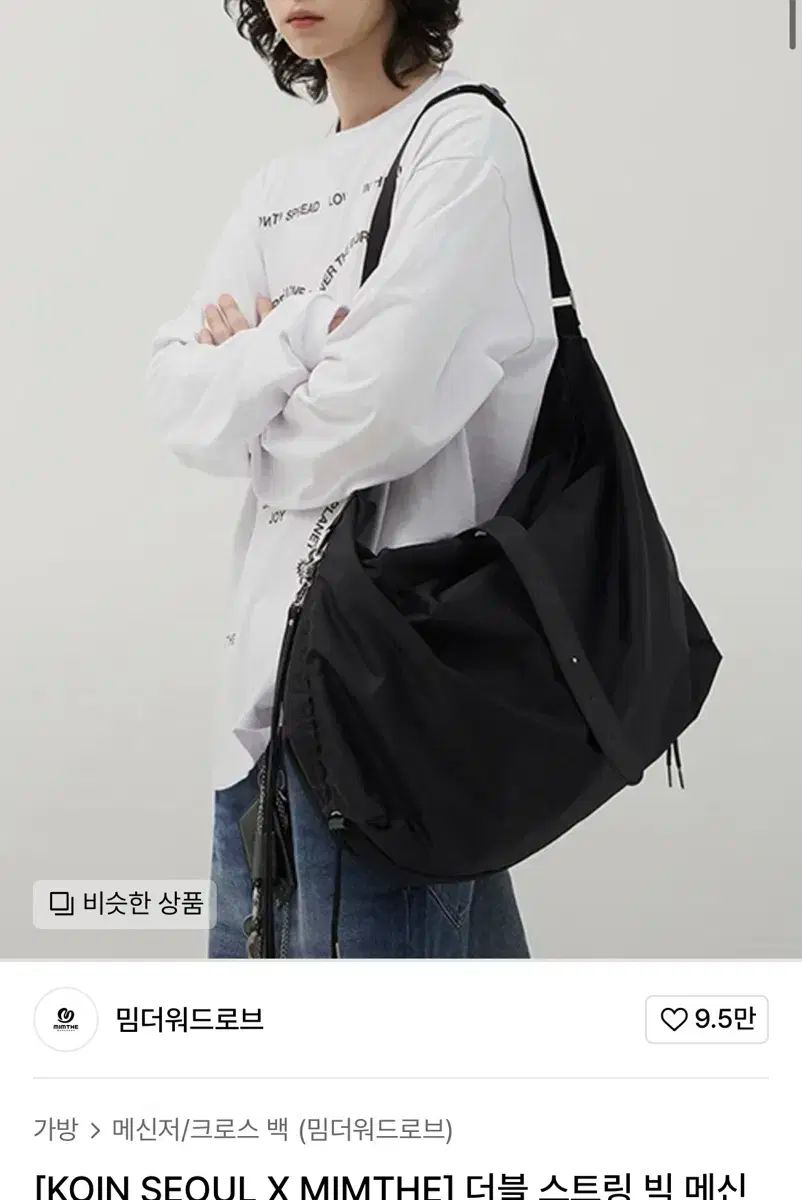View the product photo full screen
802x1200 pixels.
[x=400, y=450]
